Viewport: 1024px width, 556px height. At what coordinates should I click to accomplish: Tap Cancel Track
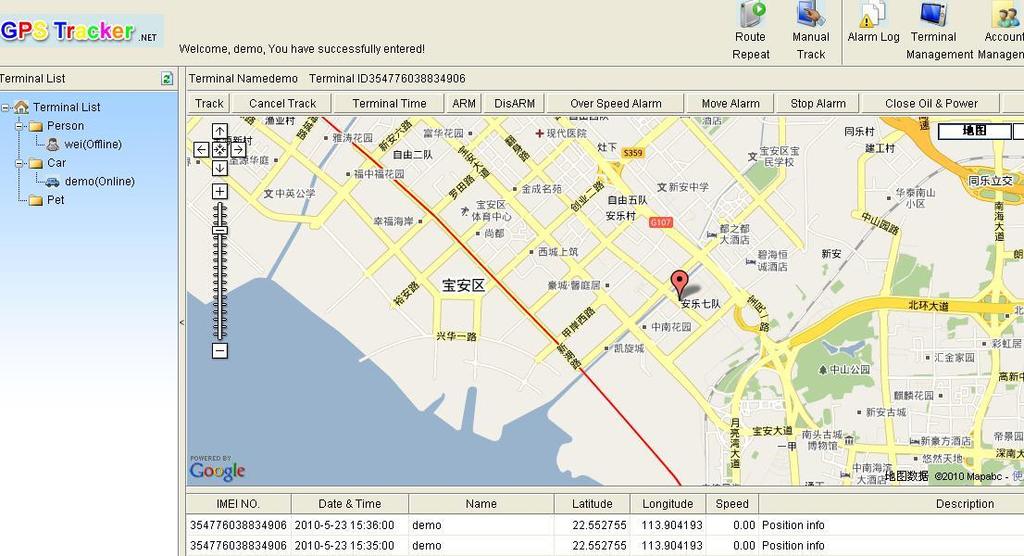coord(282,103)
